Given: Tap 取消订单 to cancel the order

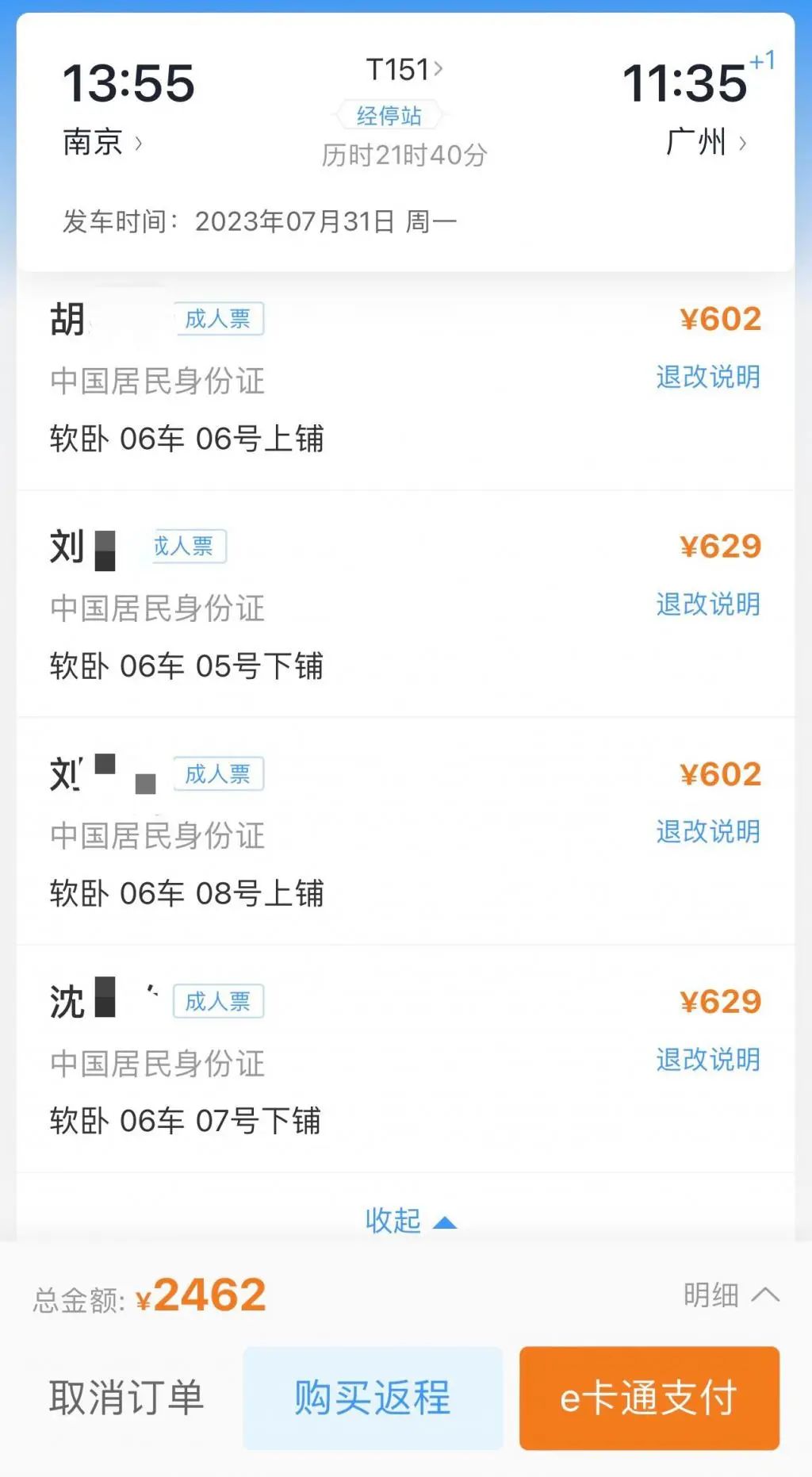Looking at the screenshot, I should (x=127, y=1398).
